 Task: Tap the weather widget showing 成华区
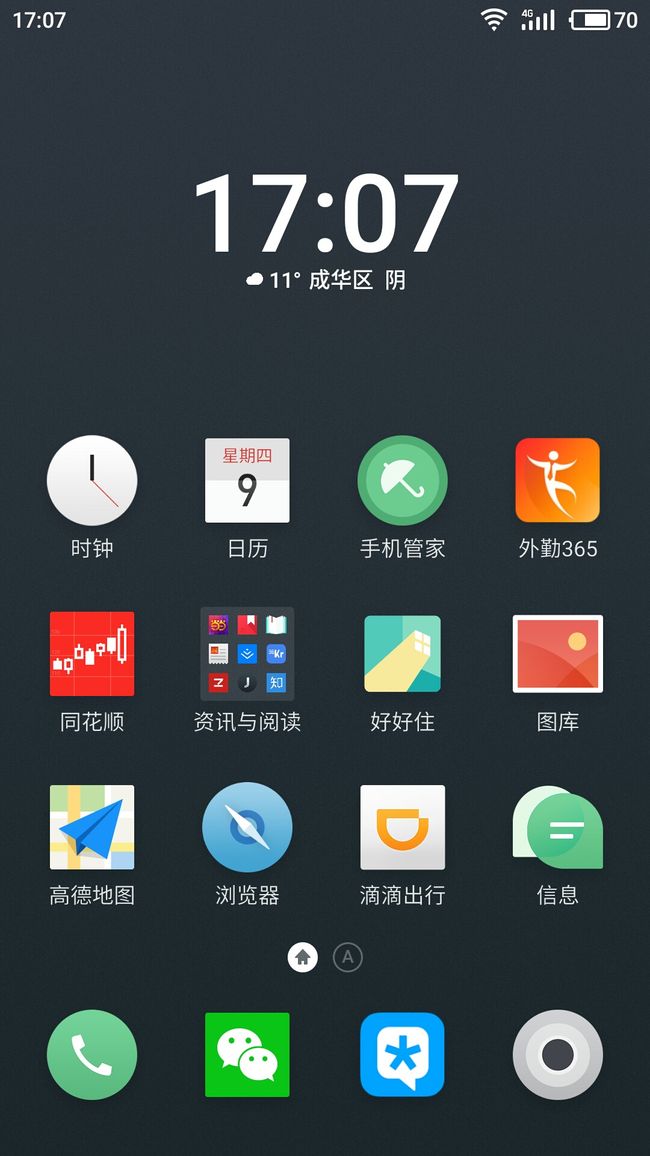pyautogui.click(x=326, y=280)
